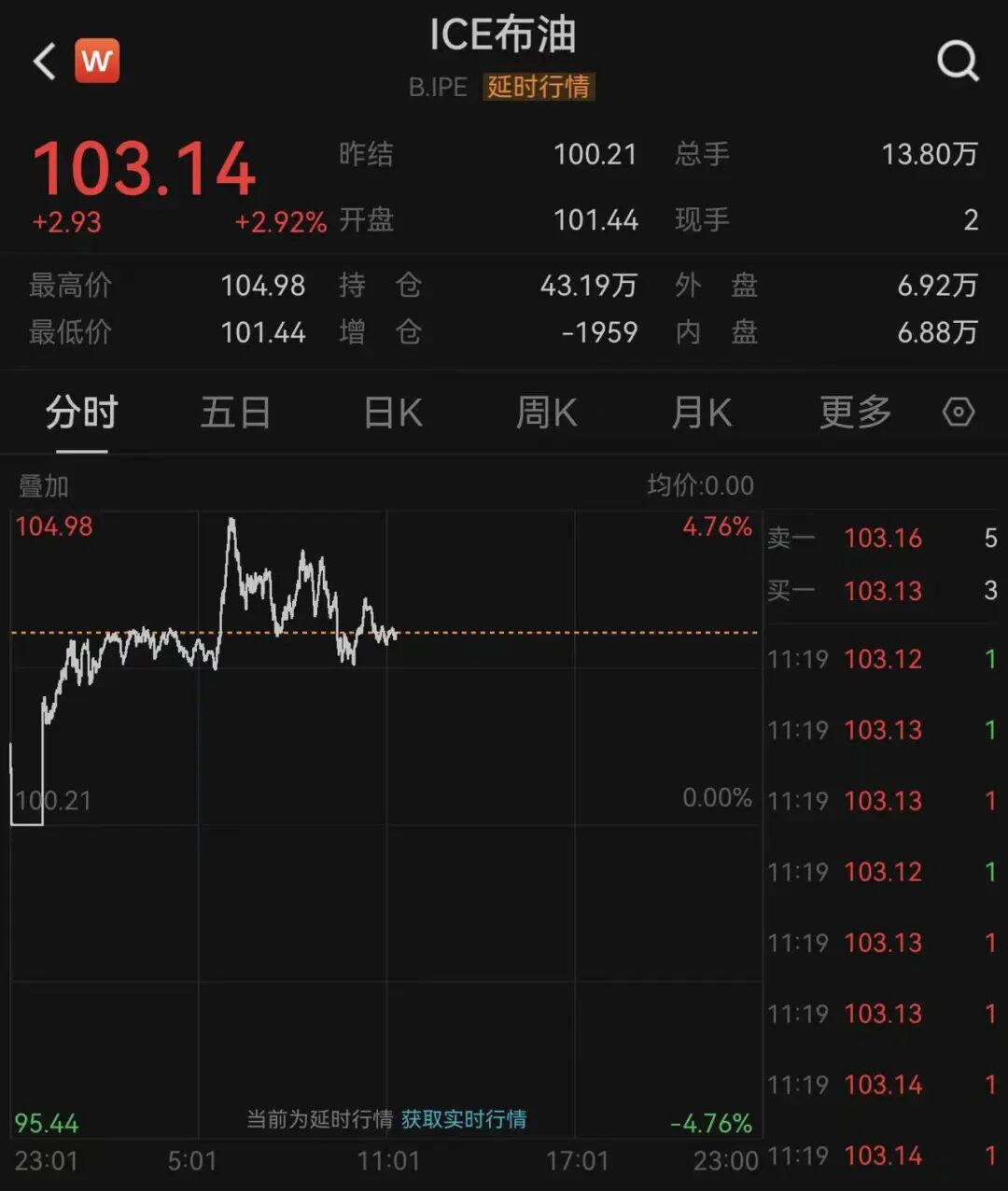The image size is (1008, 1191).
Task: Open the search magnifier icon
Action: [x=958, y=62]
